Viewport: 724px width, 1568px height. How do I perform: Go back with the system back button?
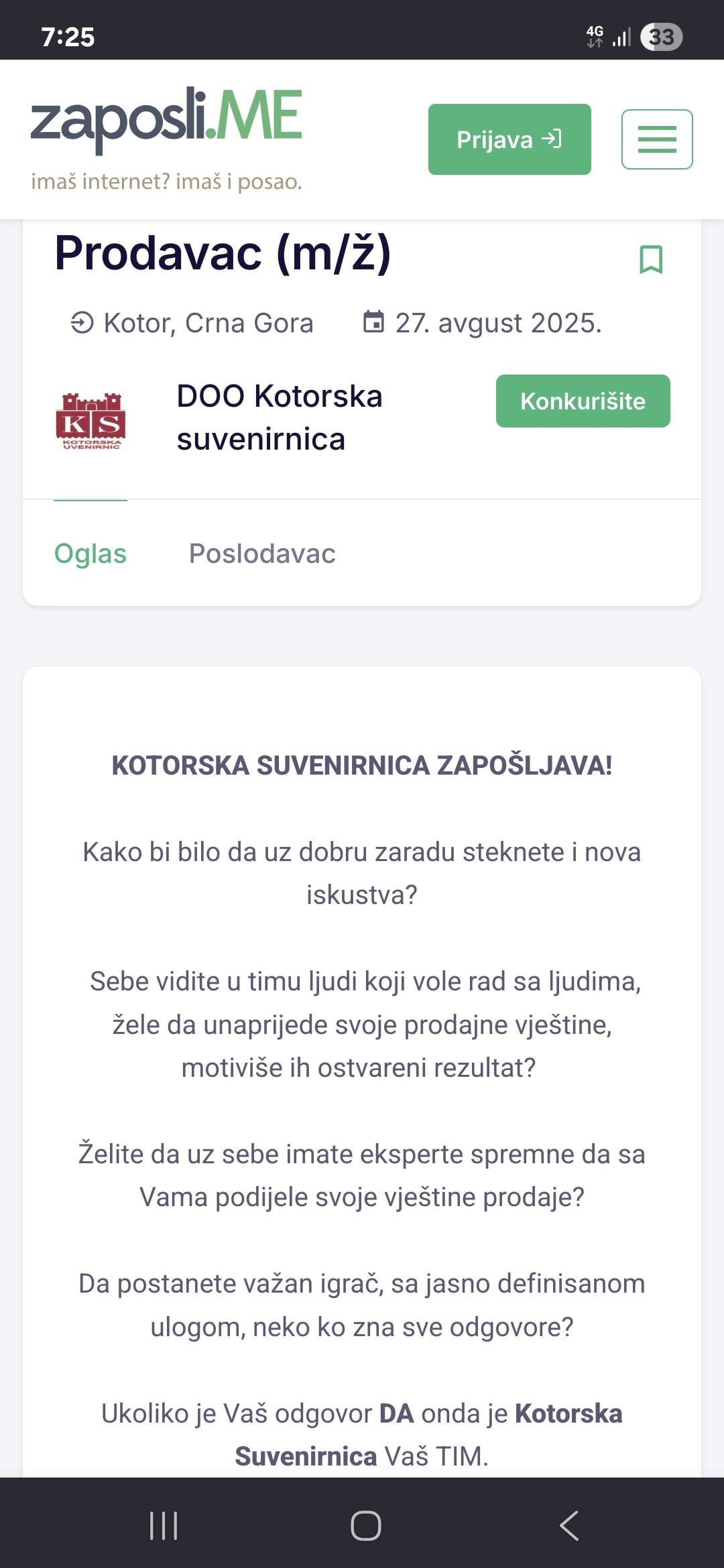(568, 1526)
